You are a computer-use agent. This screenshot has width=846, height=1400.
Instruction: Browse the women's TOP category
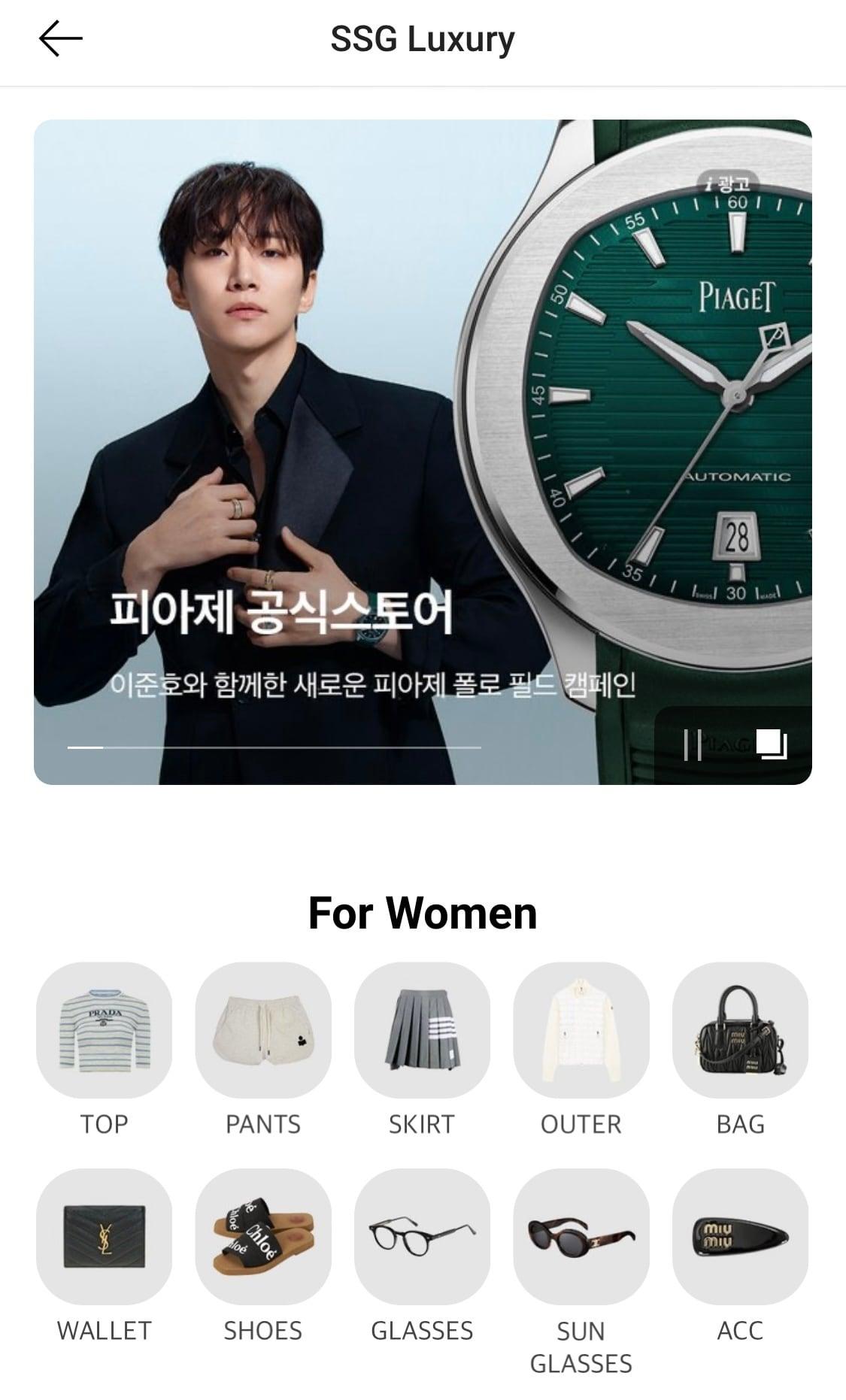pos(104,1030)
